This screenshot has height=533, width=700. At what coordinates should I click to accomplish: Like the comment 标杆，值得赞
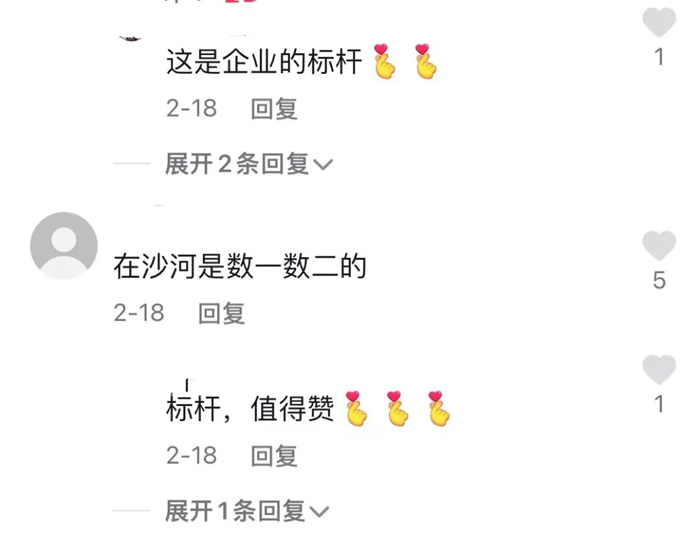659,370
